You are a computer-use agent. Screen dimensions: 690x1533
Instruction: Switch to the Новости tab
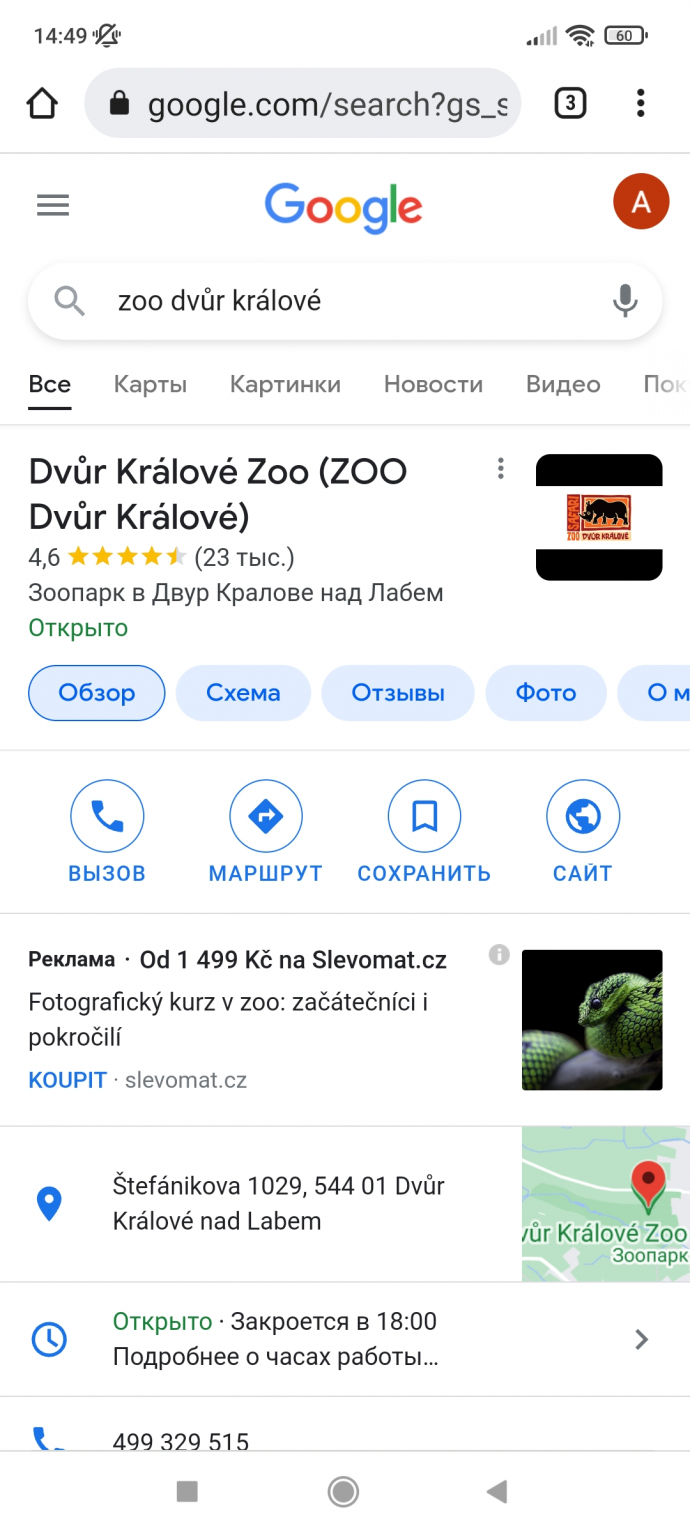(x=433, y=384)
